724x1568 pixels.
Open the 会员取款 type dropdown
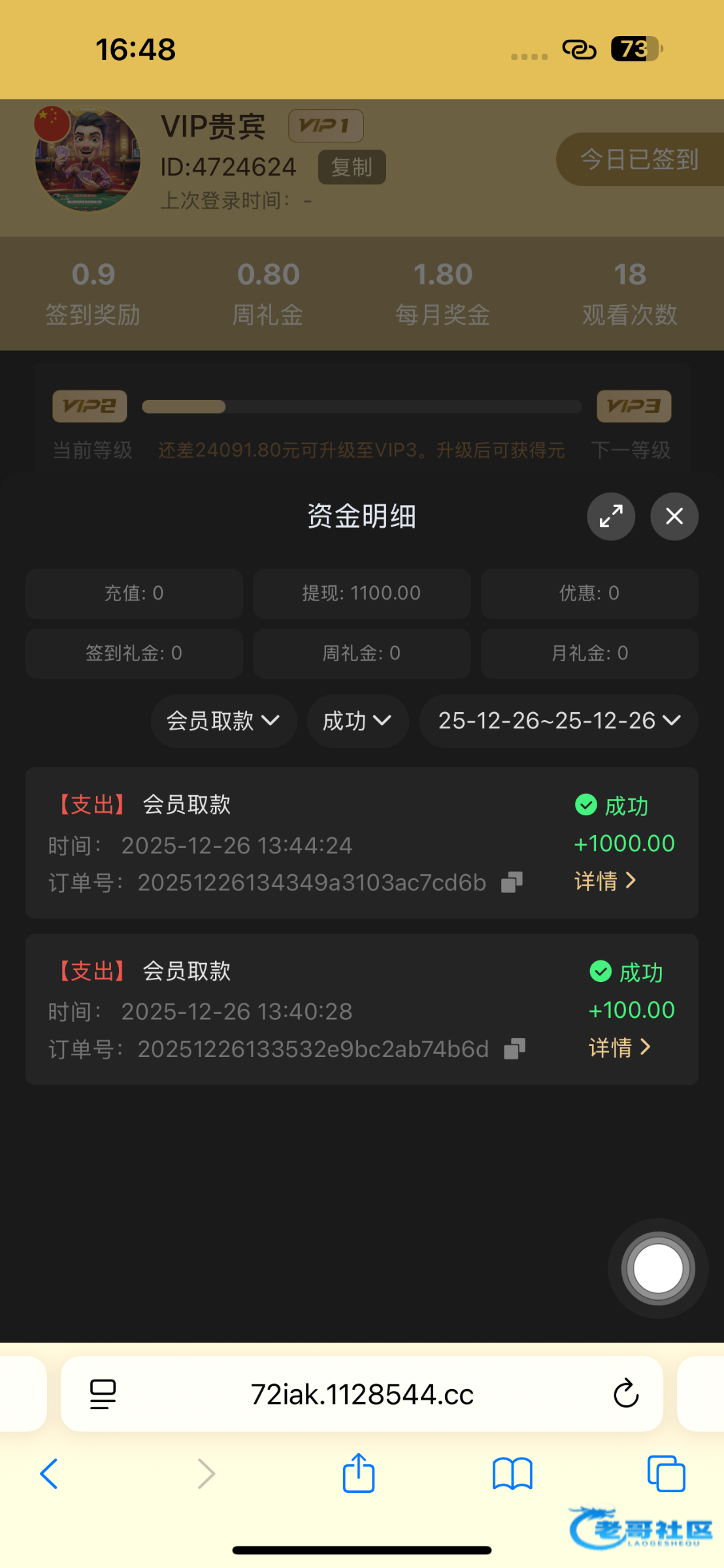[x=223, y=721]
